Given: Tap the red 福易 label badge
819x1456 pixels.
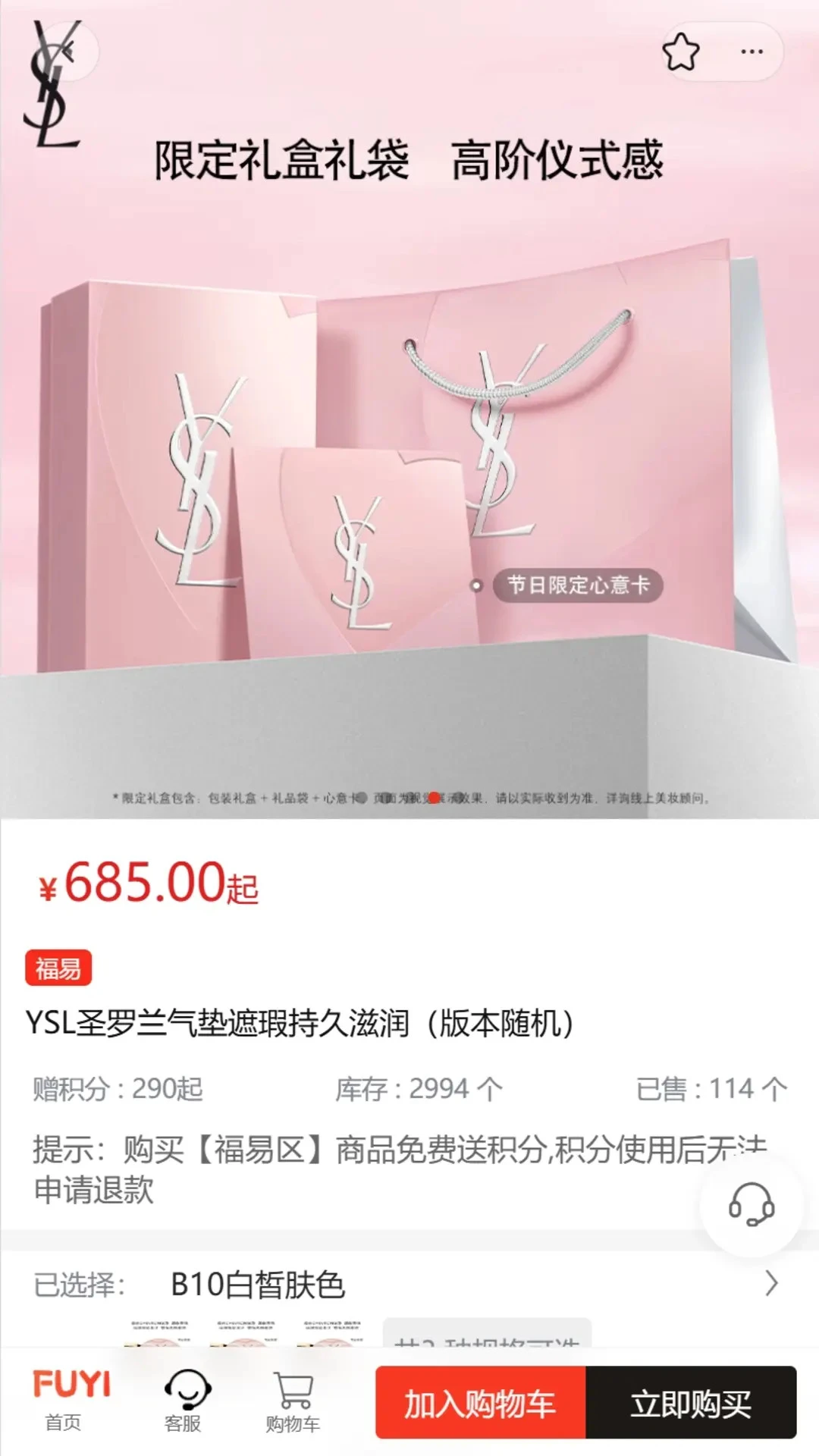Looking at the screenshot, I should click(x=58, y=965).
